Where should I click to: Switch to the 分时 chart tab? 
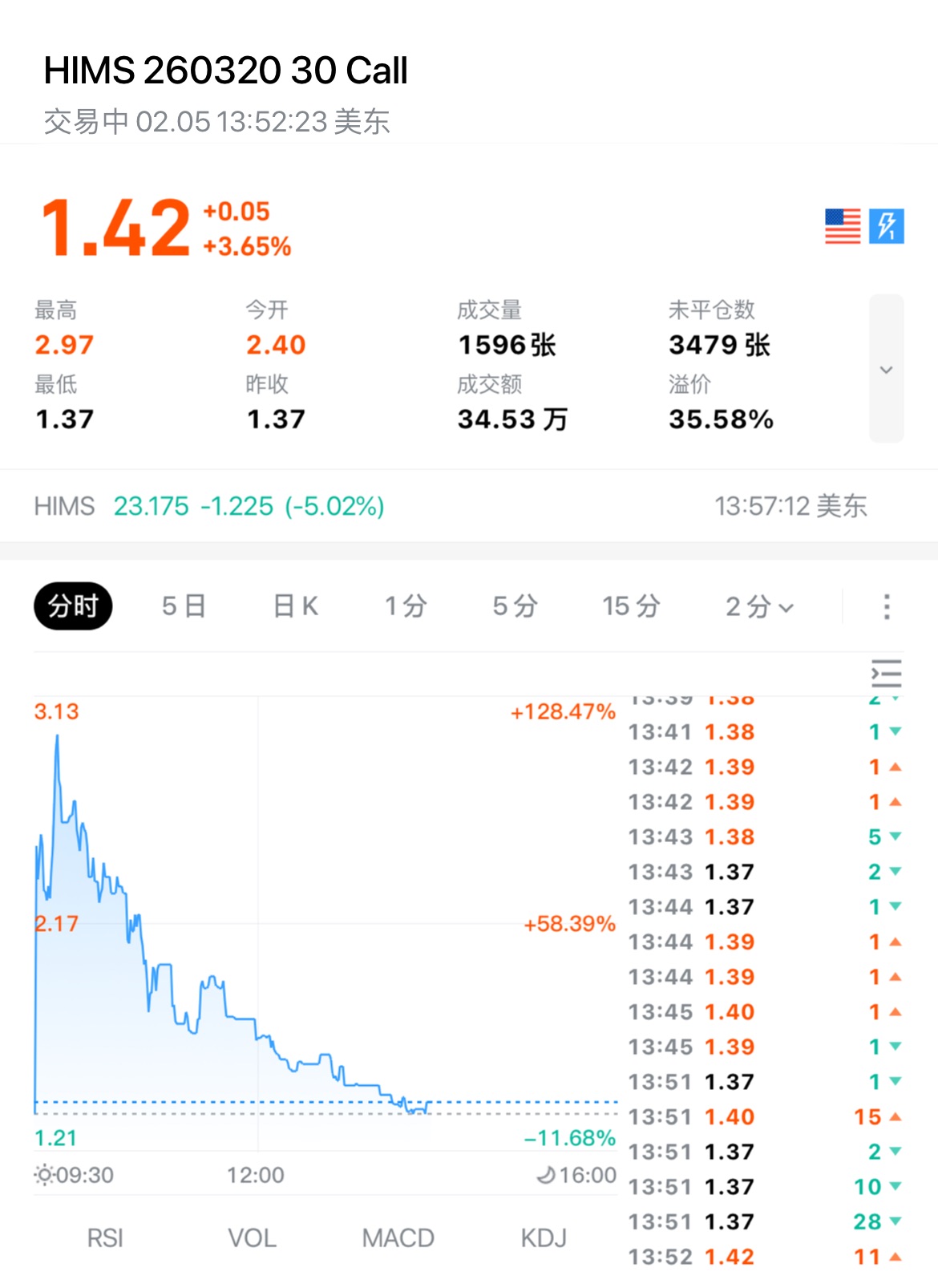tap(73, 606)
